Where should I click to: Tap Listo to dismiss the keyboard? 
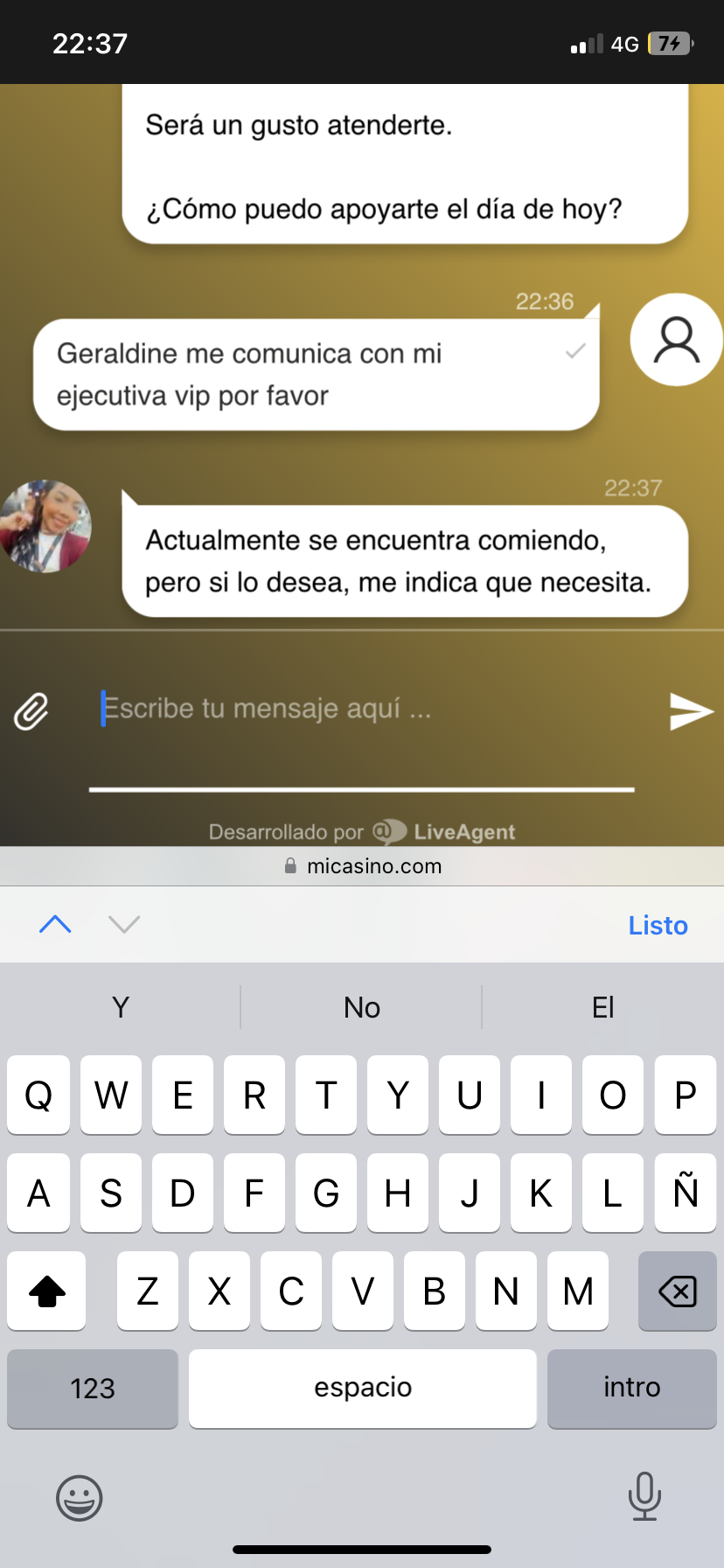point(658,925)
